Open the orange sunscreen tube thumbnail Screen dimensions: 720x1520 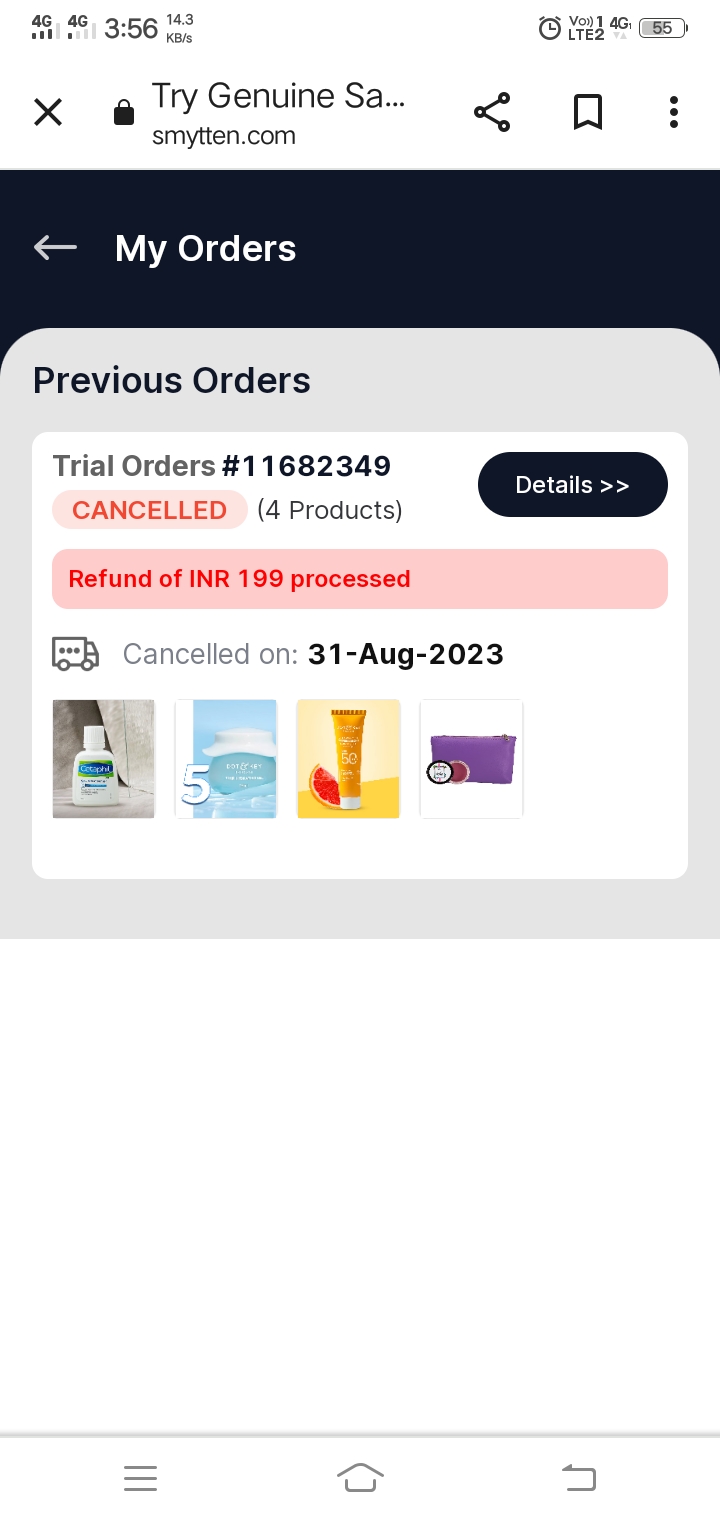pyautogui.click(x=349, y=759)
